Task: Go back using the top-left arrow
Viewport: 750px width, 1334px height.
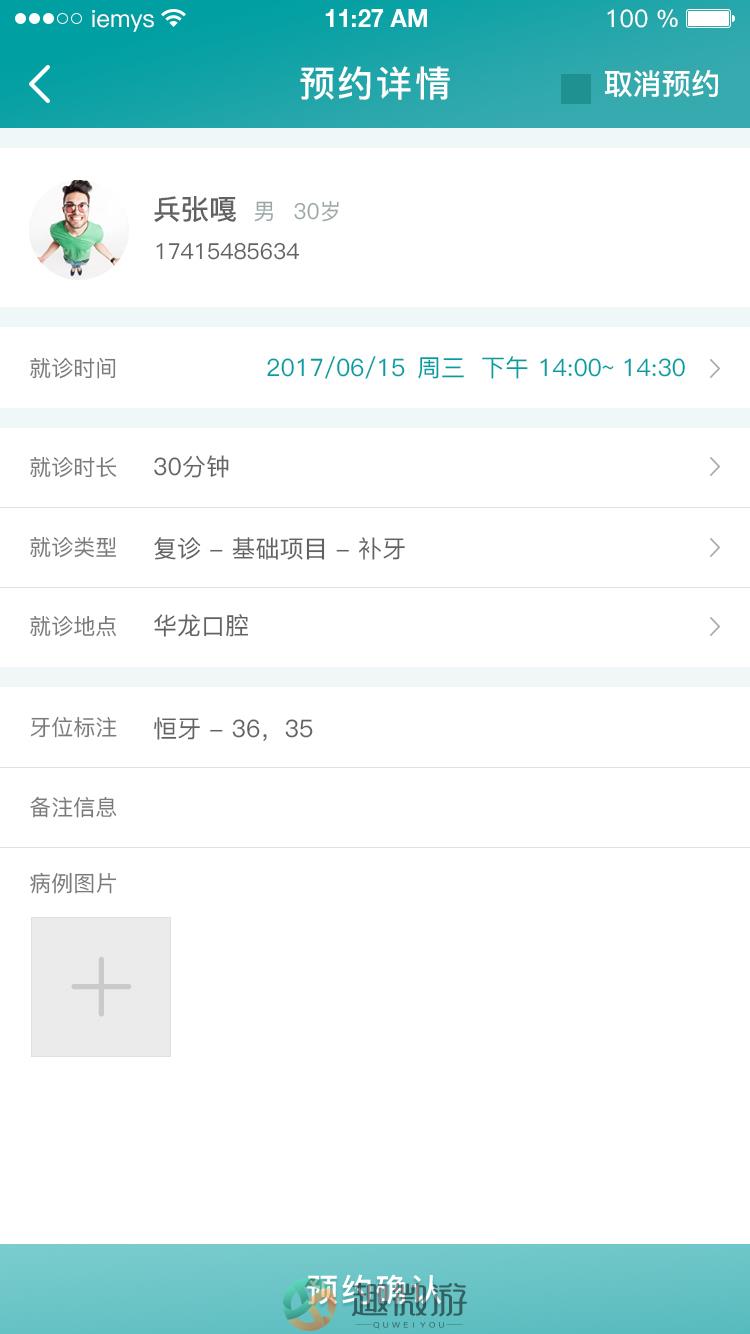Action: pyautogui.click(x=40, y=85)
